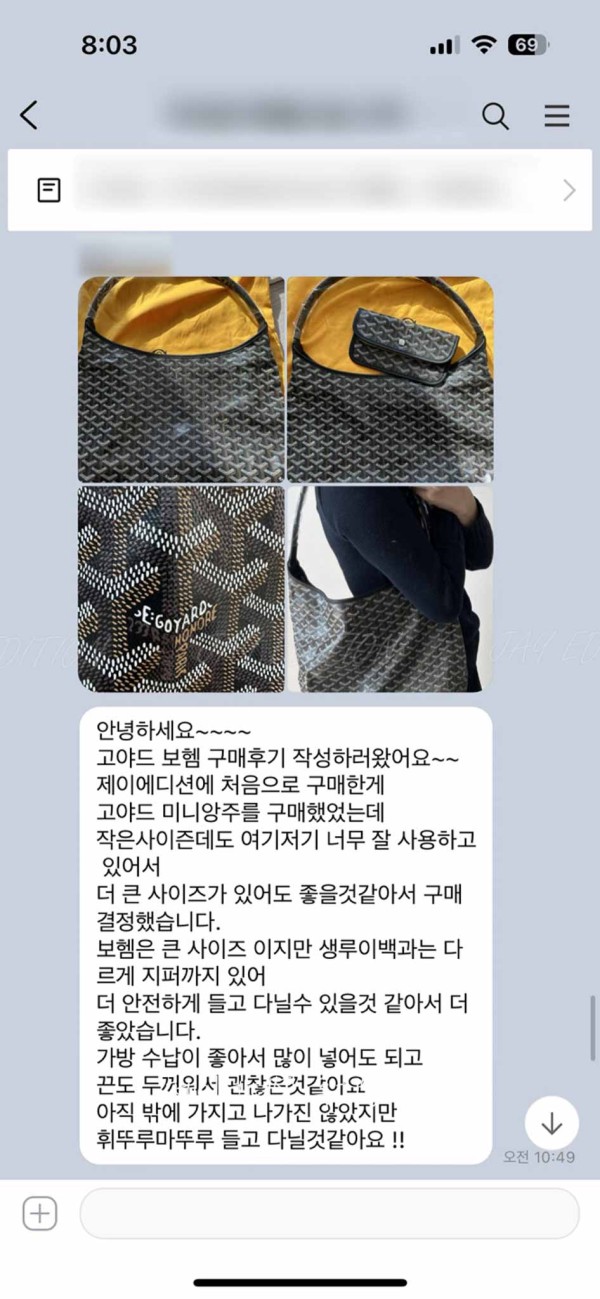Focus the message input field
This screenshot has height=1299, width=600.
(x=330, y=1214)
